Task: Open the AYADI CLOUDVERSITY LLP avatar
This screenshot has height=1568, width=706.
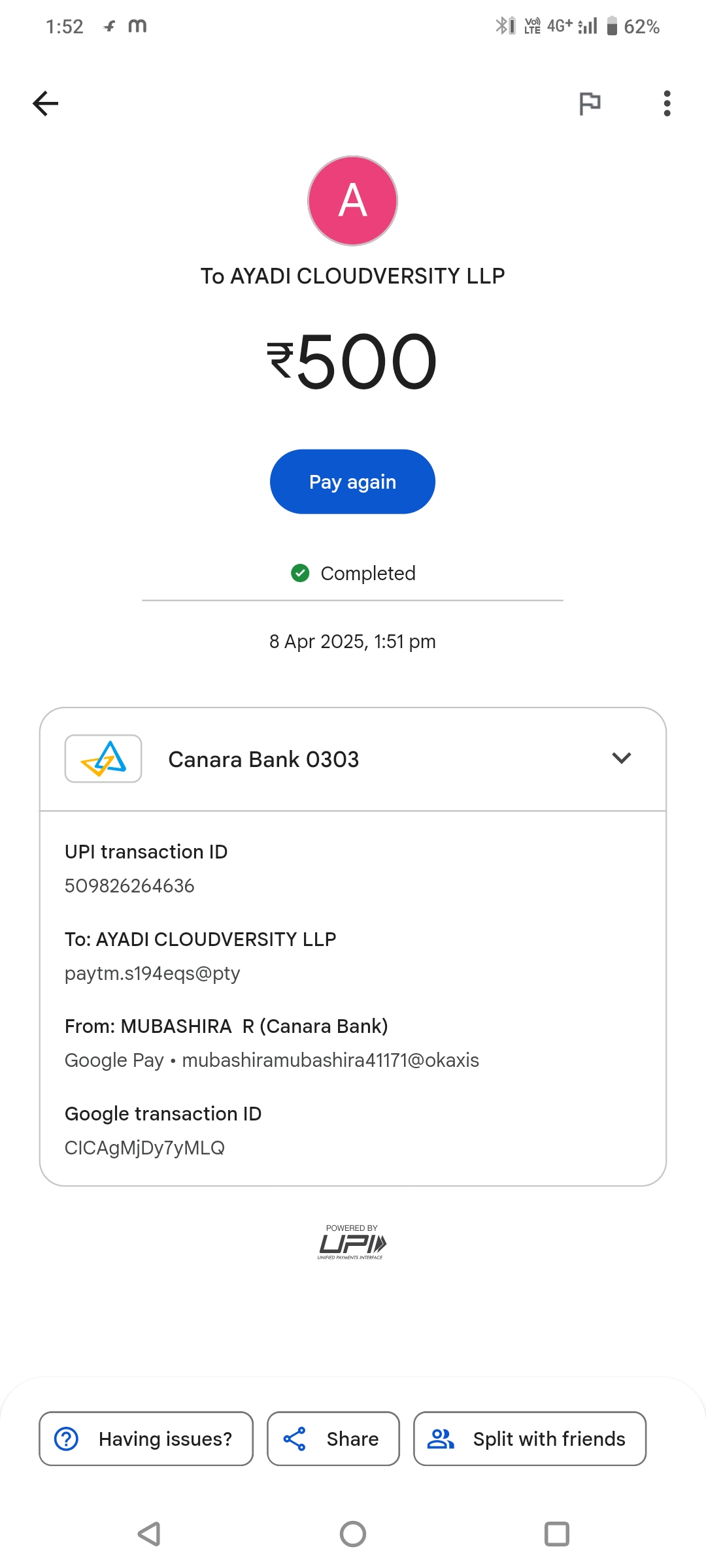Action: tap(353, 201)
